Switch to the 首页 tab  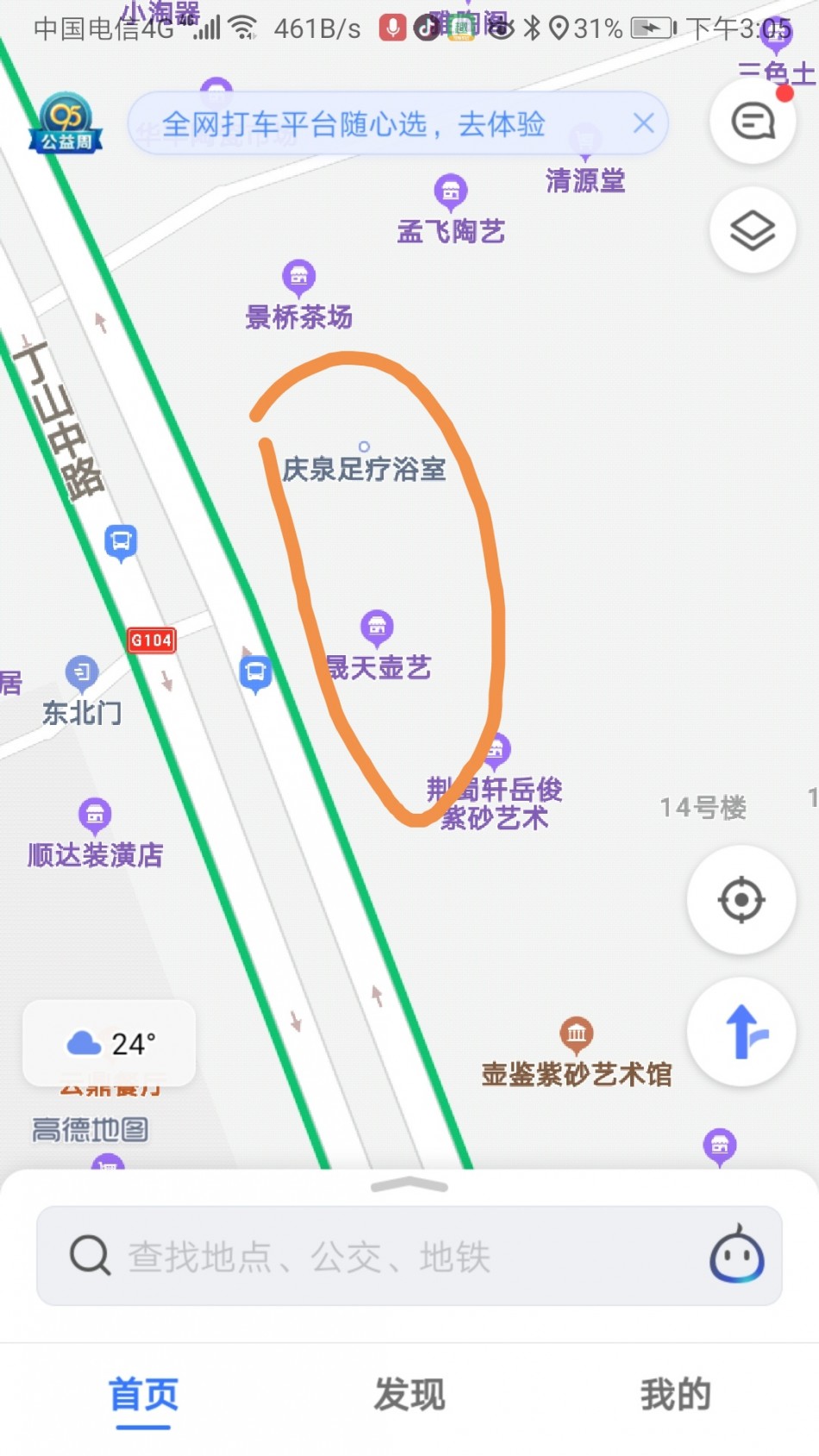click(143, 1394)
